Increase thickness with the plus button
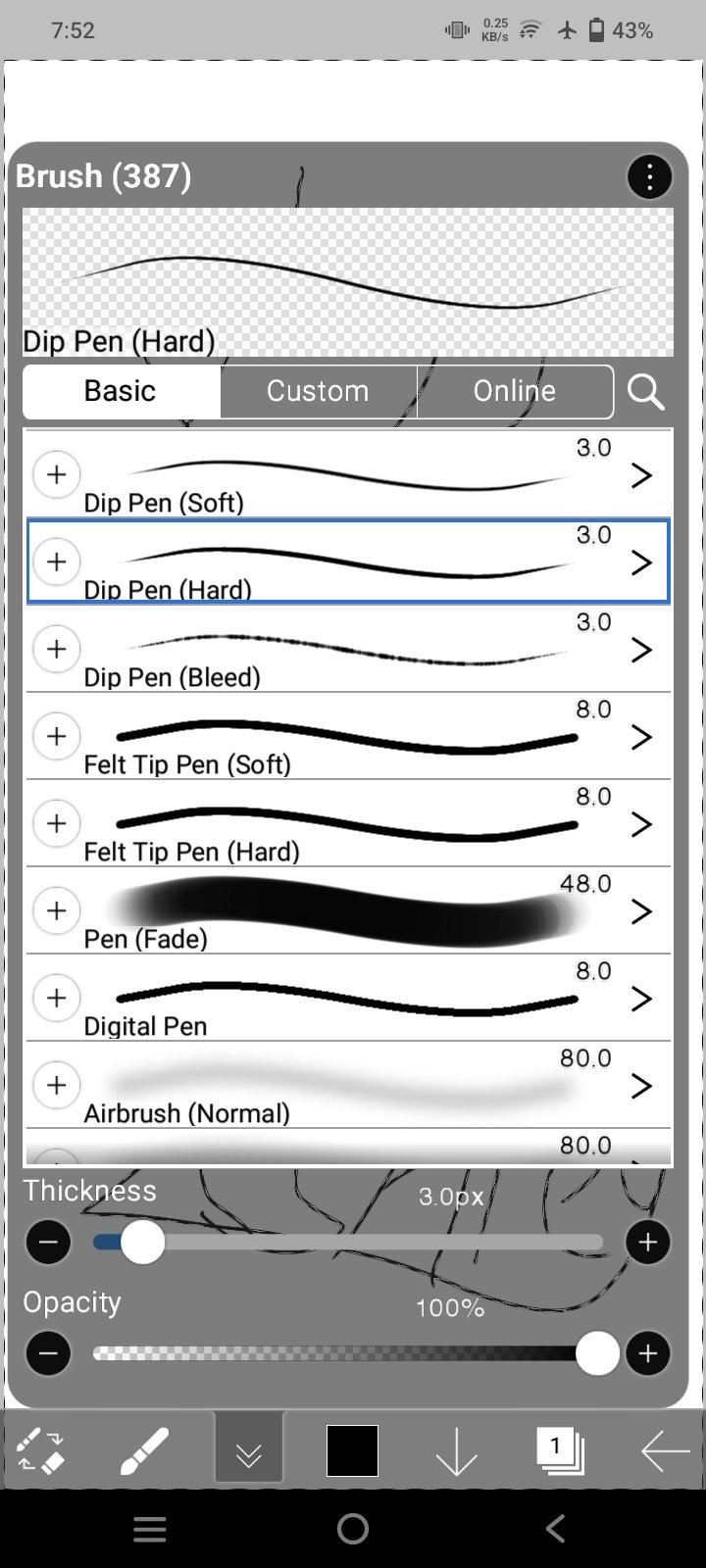This screenshot has width=706, height=1568. [x=647, y=1243]
